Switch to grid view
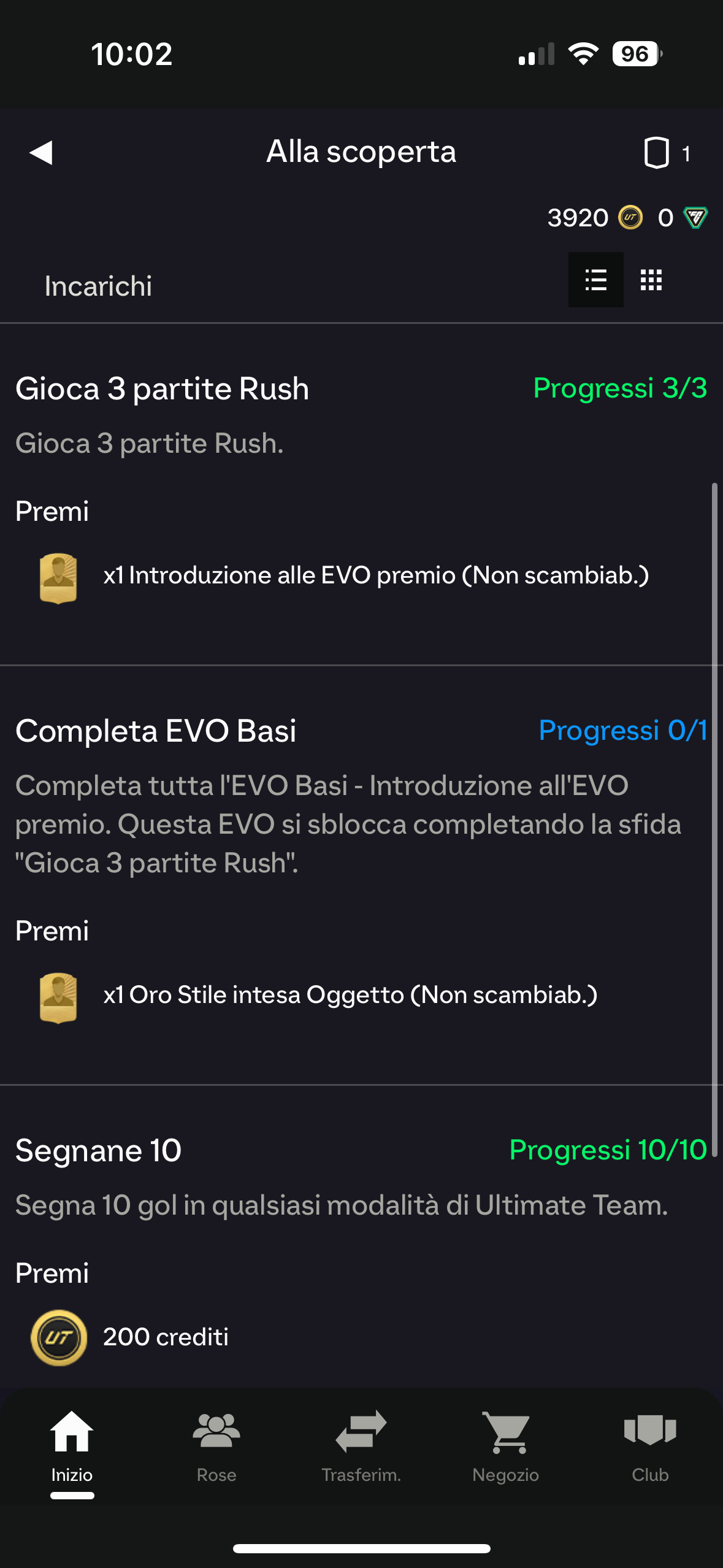The width and height of the screenshot is (723, 1568). click(x=651, y=280)
